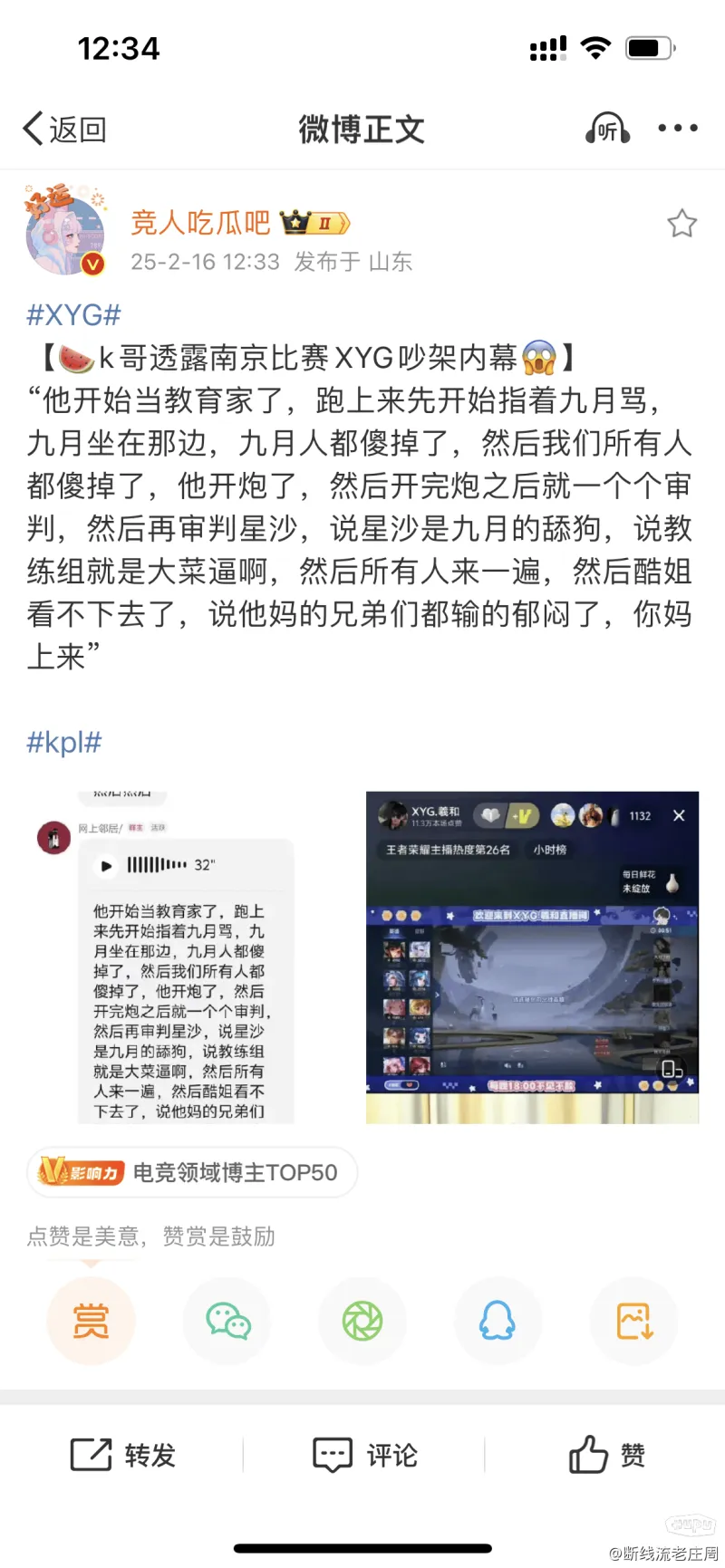Listen to the post via 听 icon
Viewport: 725px width, 1568px height.
tap(606, 130)
